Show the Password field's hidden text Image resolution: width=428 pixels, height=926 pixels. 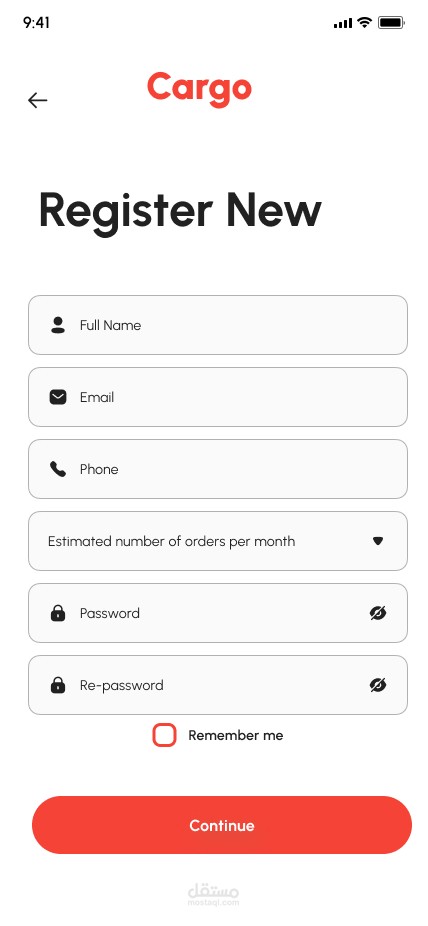pos(378,614)
